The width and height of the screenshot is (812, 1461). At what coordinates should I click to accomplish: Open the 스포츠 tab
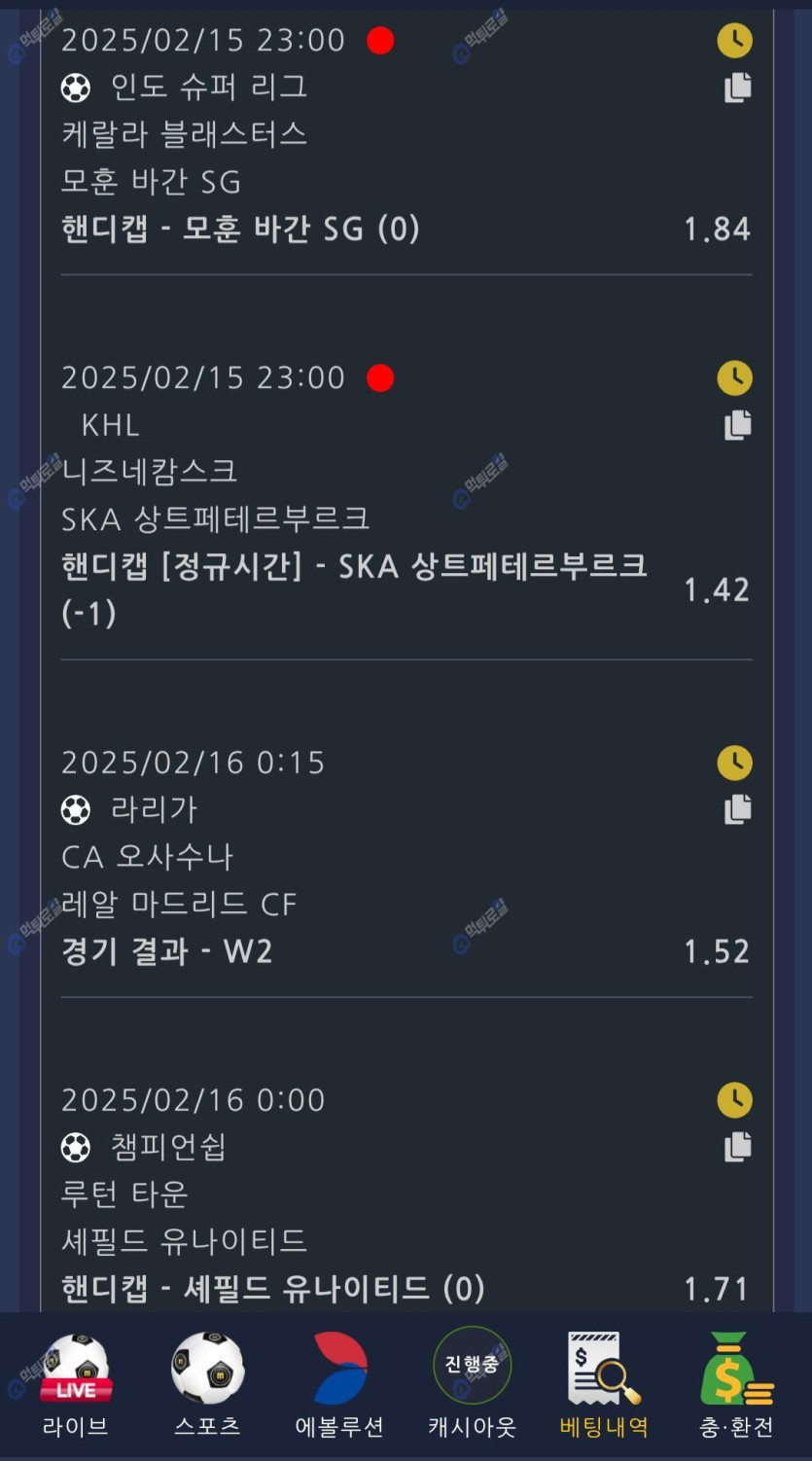click(207, 1385)
